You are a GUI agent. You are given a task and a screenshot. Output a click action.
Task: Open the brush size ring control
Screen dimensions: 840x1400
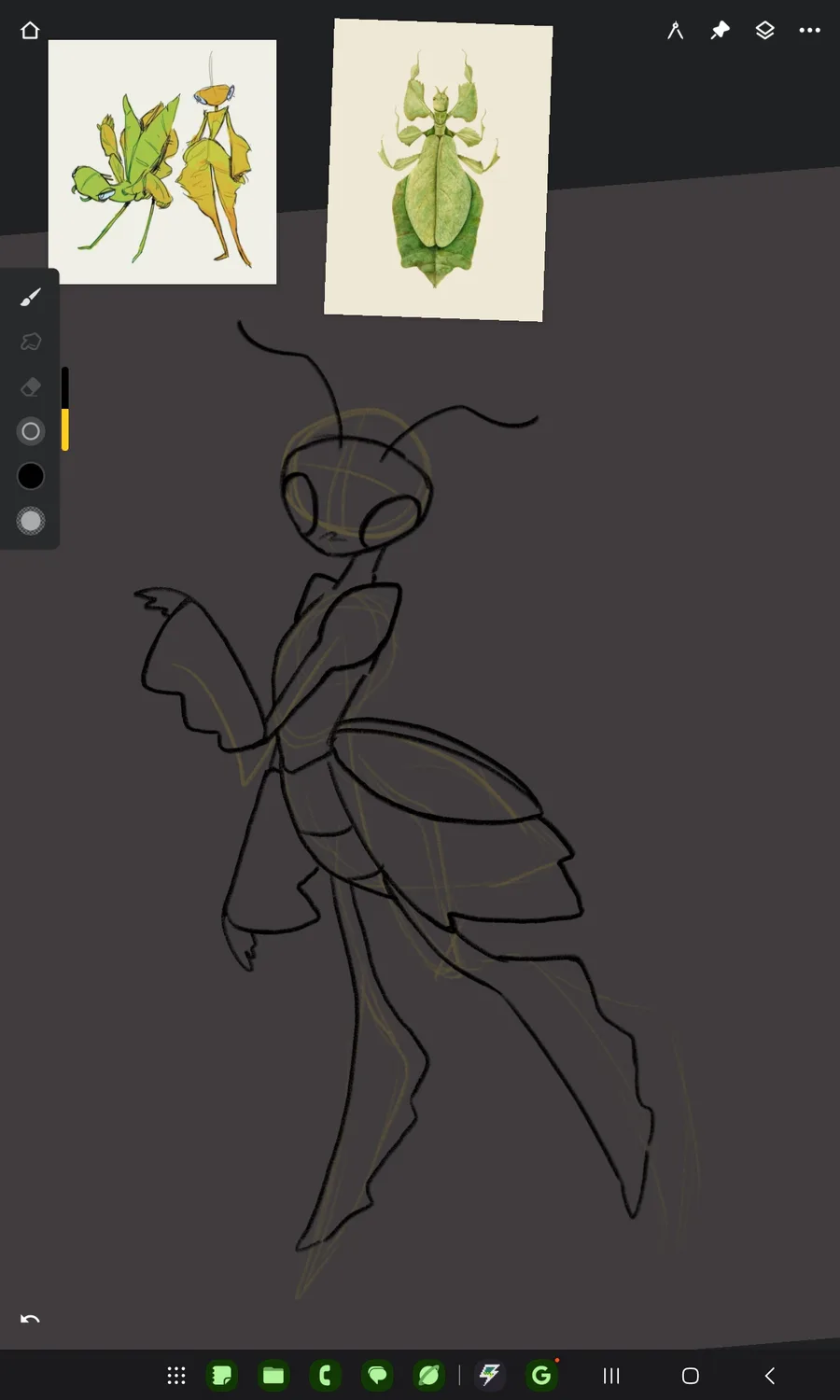31,431
